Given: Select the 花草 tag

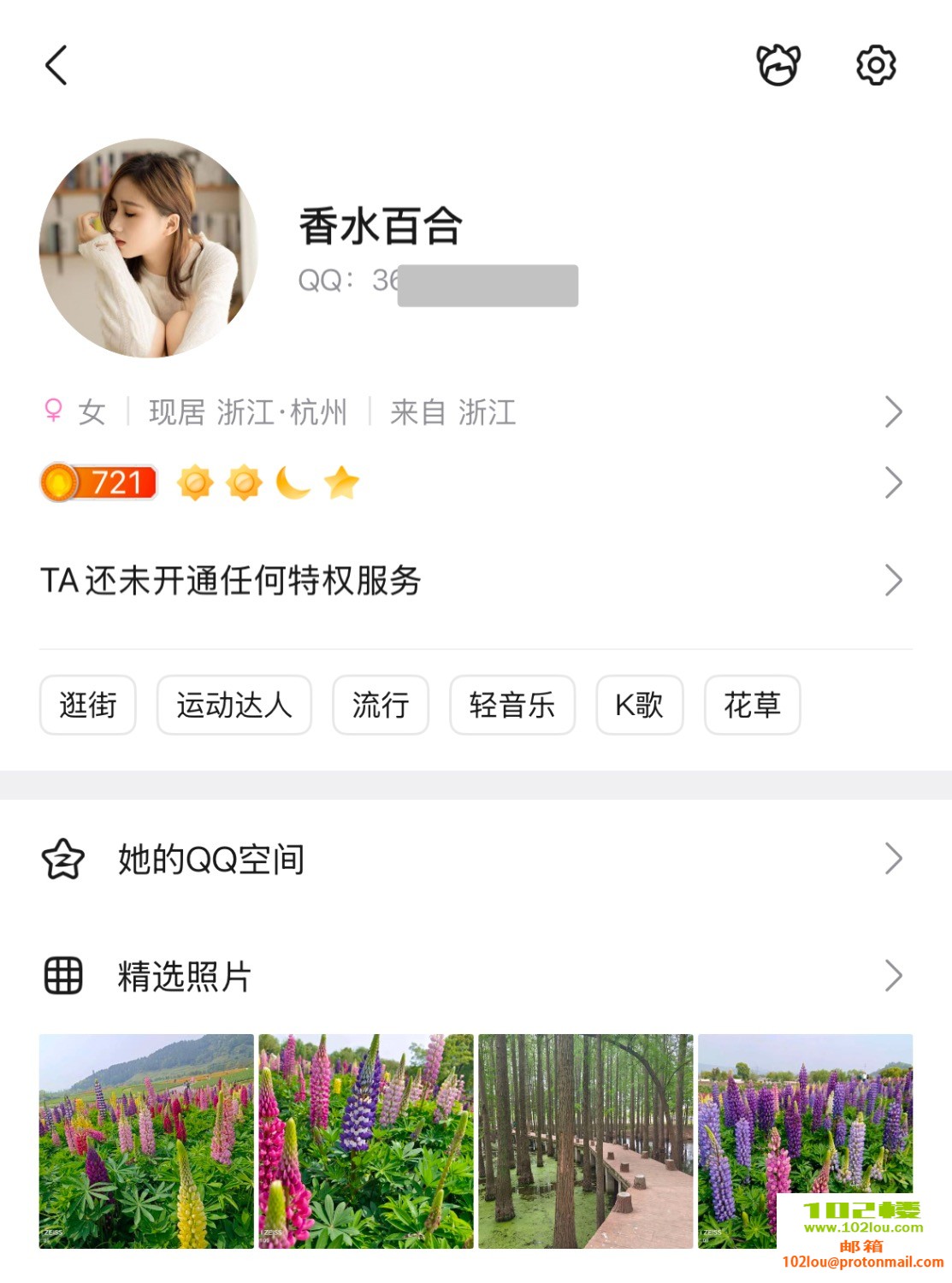Looking at the screenshot, I should 753,705.
